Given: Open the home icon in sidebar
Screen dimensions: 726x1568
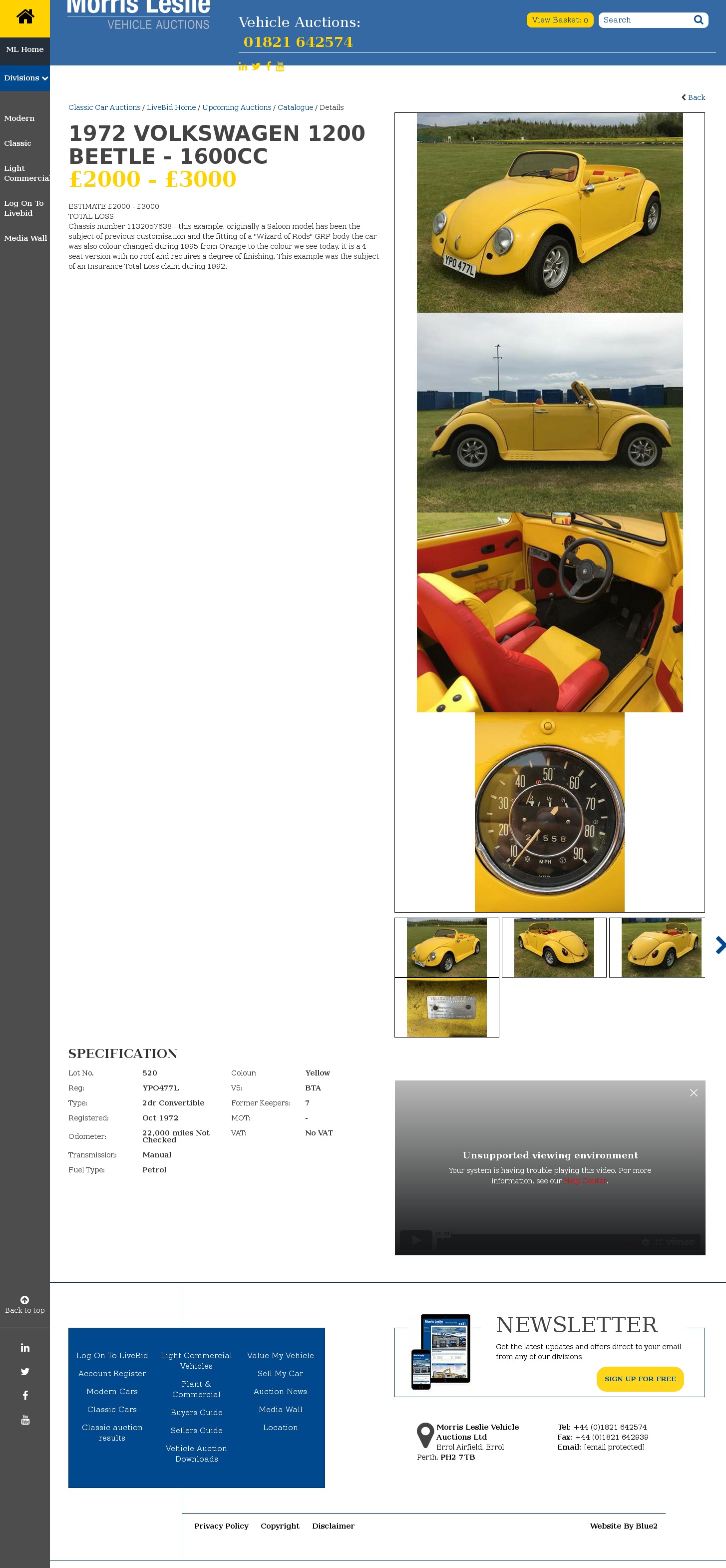Looking at the screenshot, I should [x=25, y=17].
